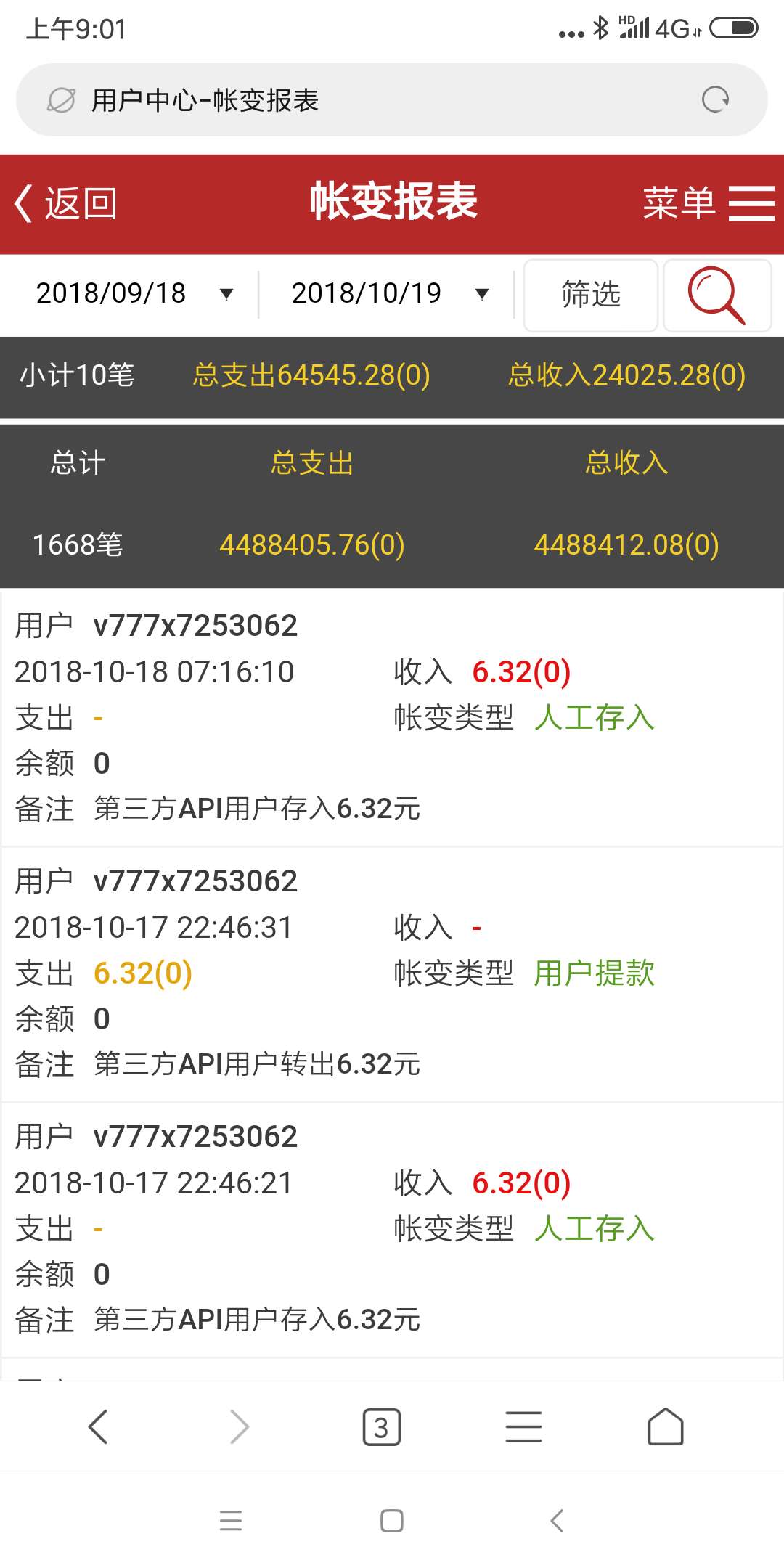
Task: Open the browser tab switcher showing 3
Action: (381, 1427)
